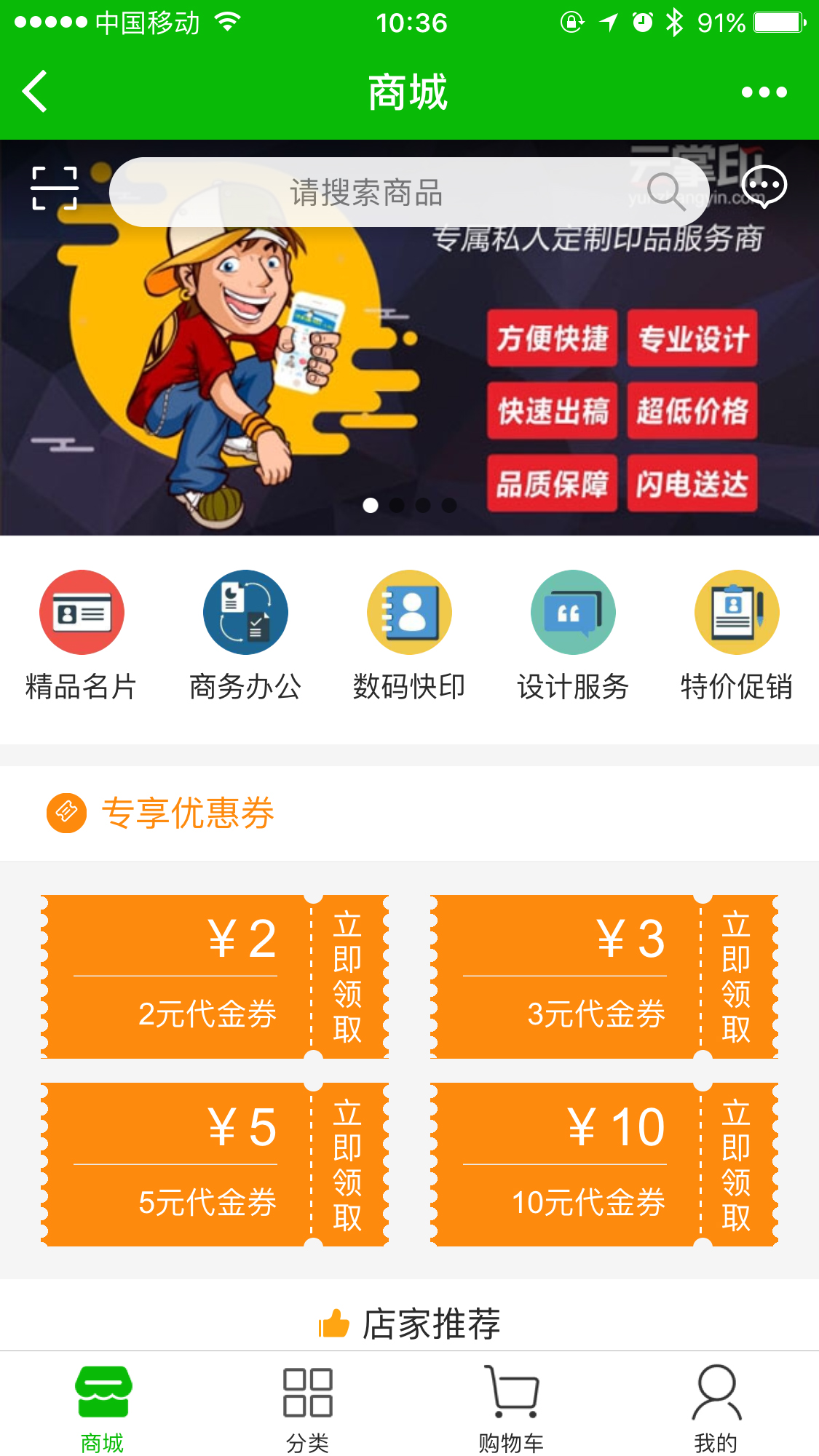
Task: Open the chat bubble message icon
Action: coord(764,186)
